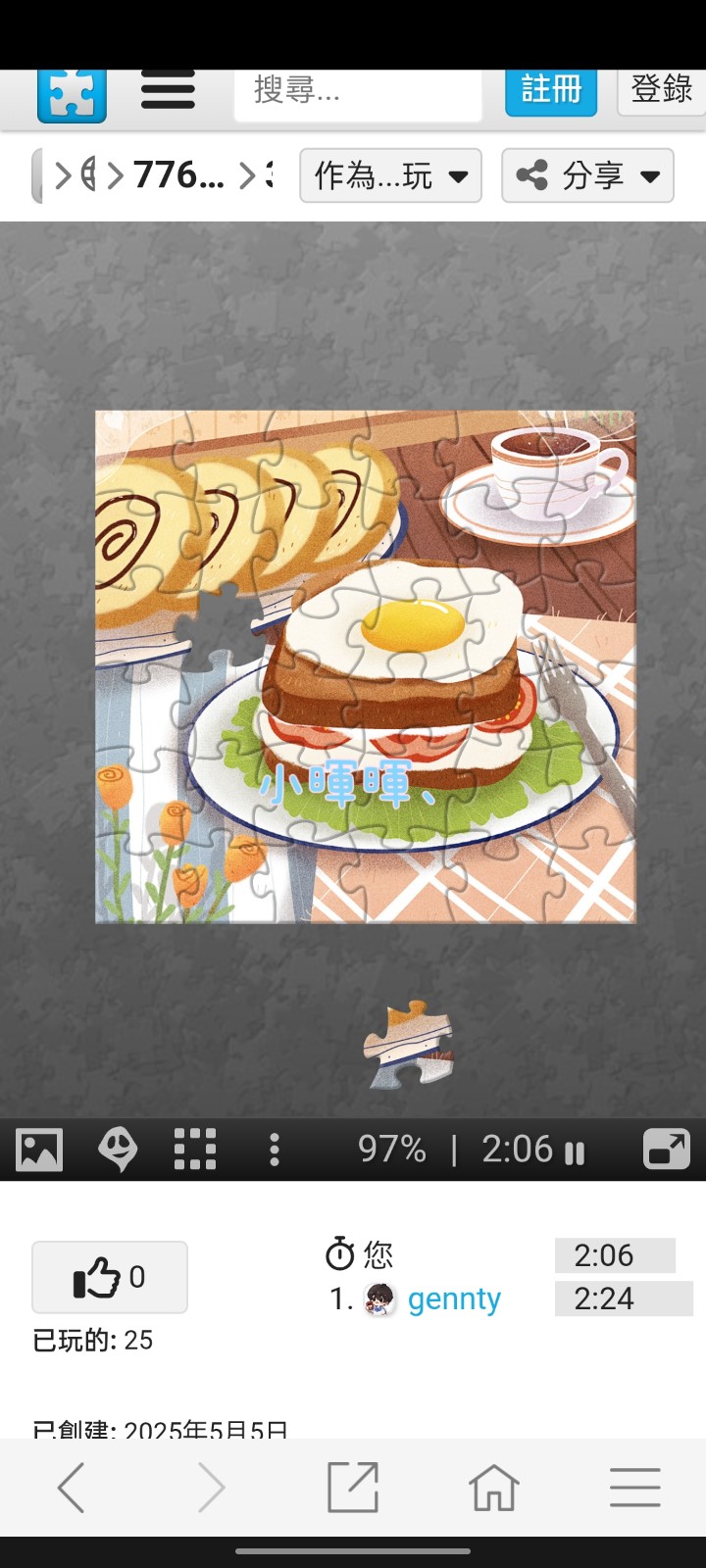This screenshot has height=1568, width=706.
Task: Pause the puzzle timer
Action: click(575, 1152)
